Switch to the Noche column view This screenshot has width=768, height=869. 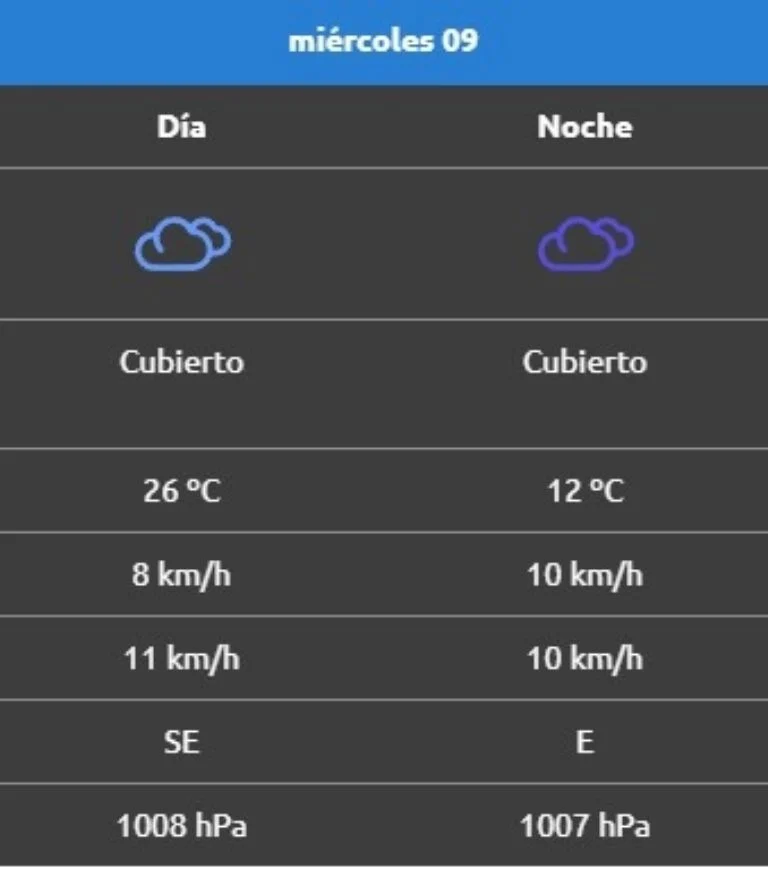tap(585, 127)
